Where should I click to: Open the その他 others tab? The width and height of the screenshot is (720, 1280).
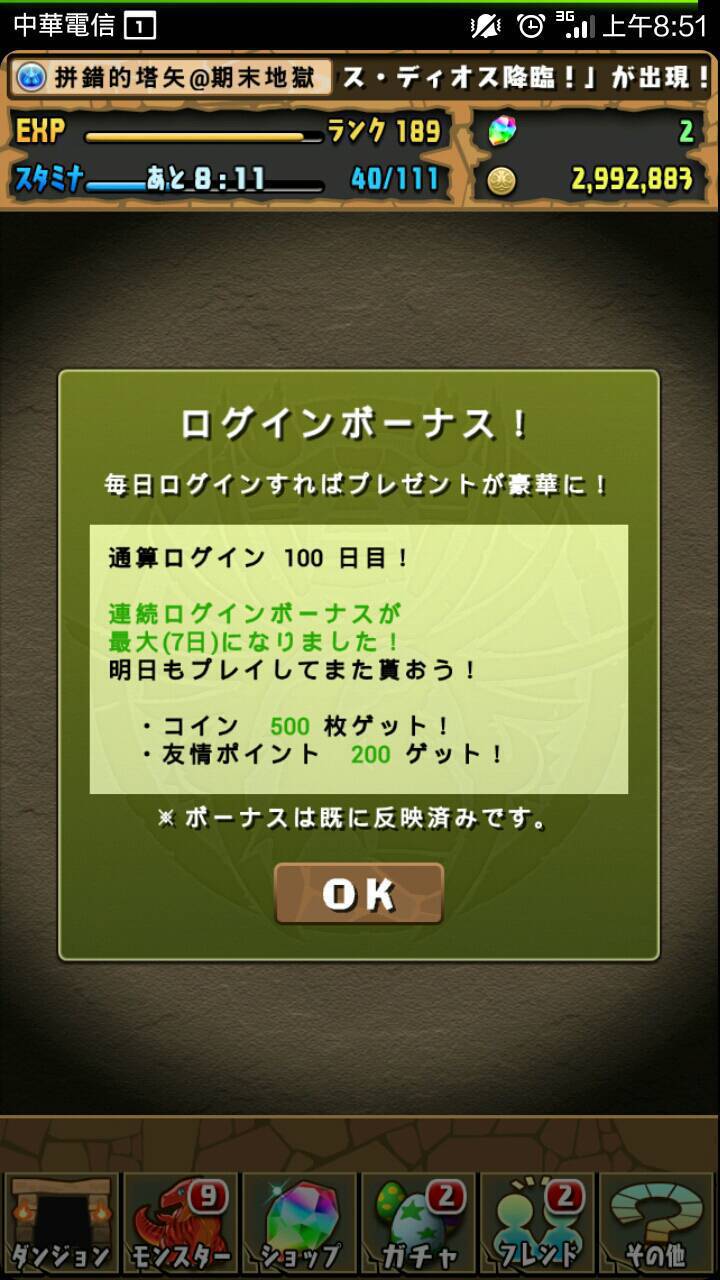coord(659,1224)
